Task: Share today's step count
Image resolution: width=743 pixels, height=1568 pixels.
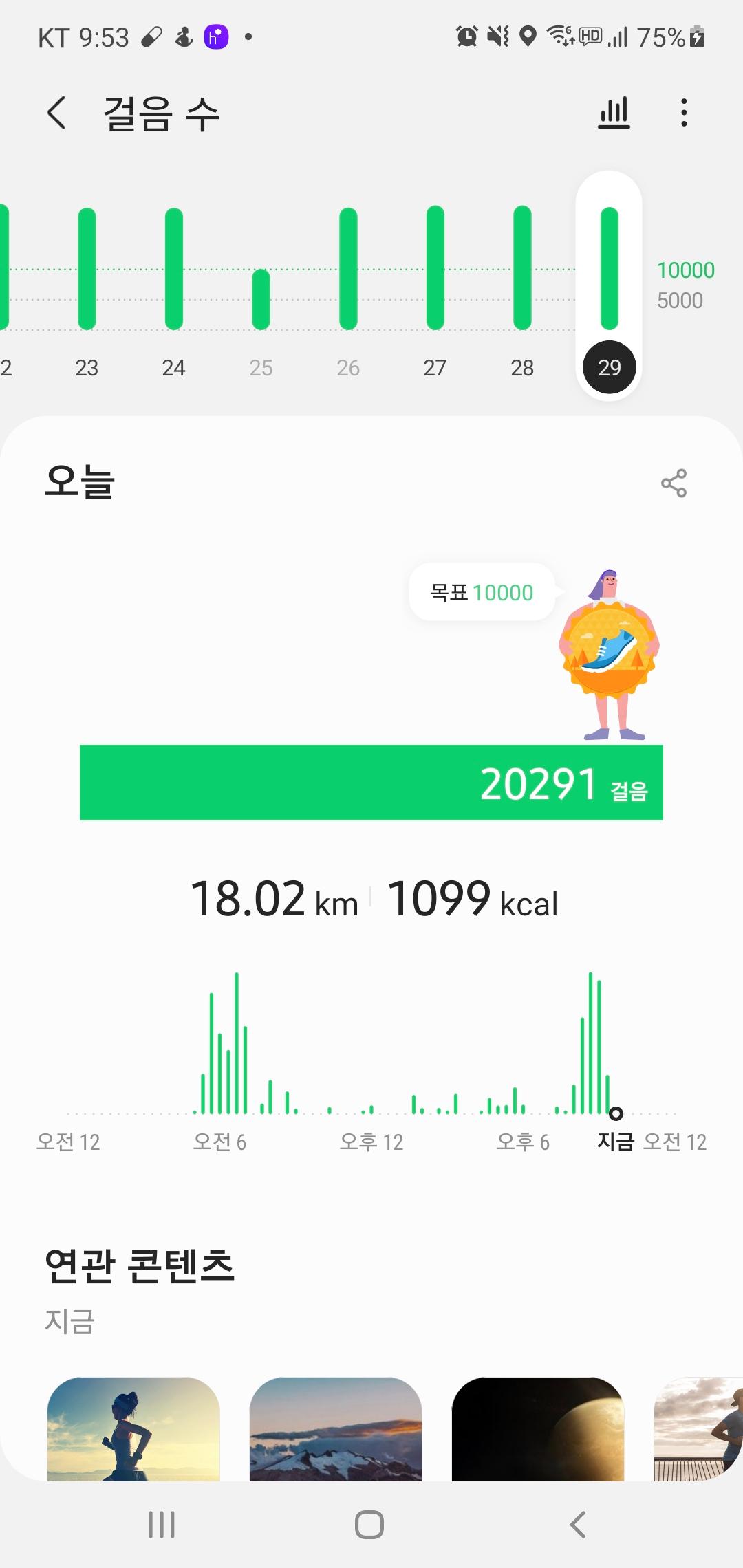Action: point(674,483)
